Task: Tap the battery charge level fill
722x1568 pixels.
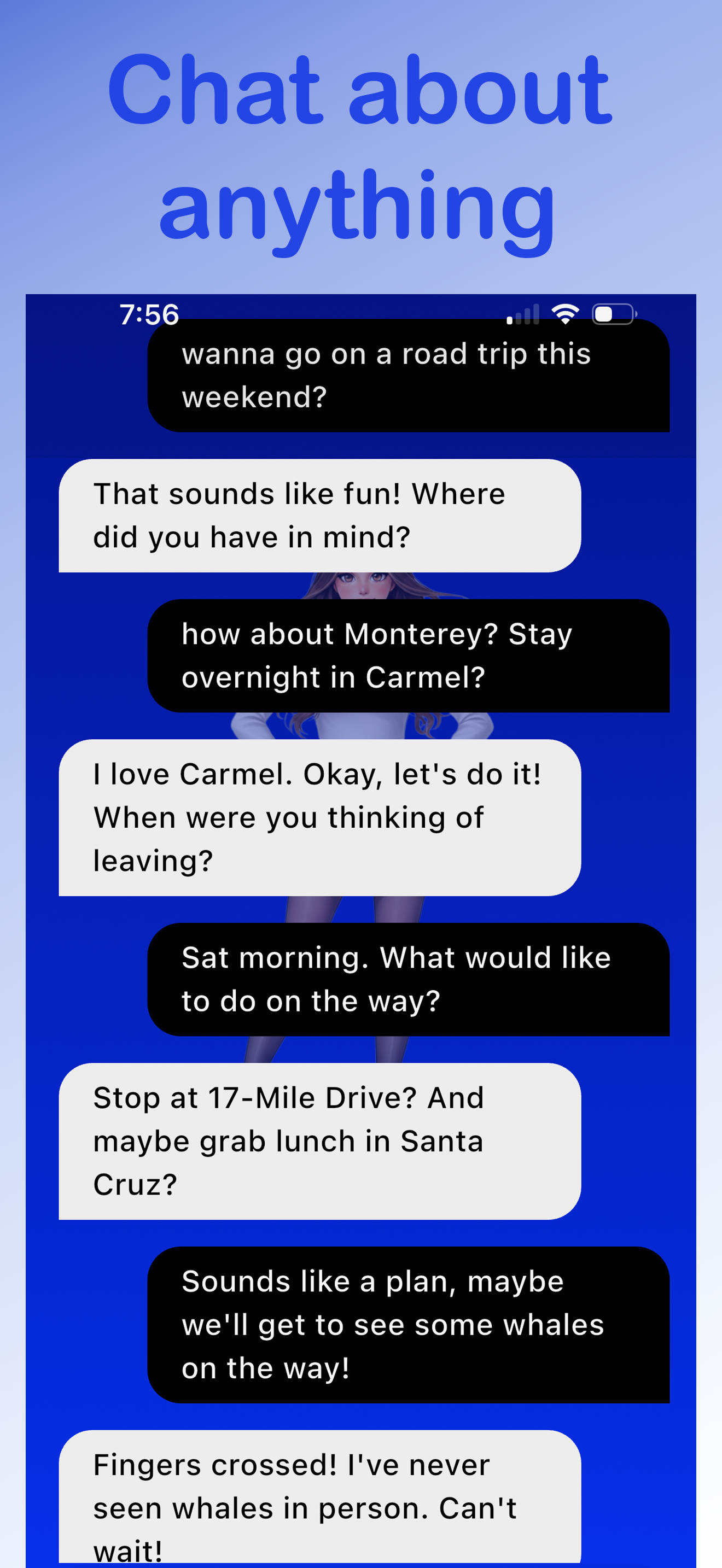Action: click(604, 314)
